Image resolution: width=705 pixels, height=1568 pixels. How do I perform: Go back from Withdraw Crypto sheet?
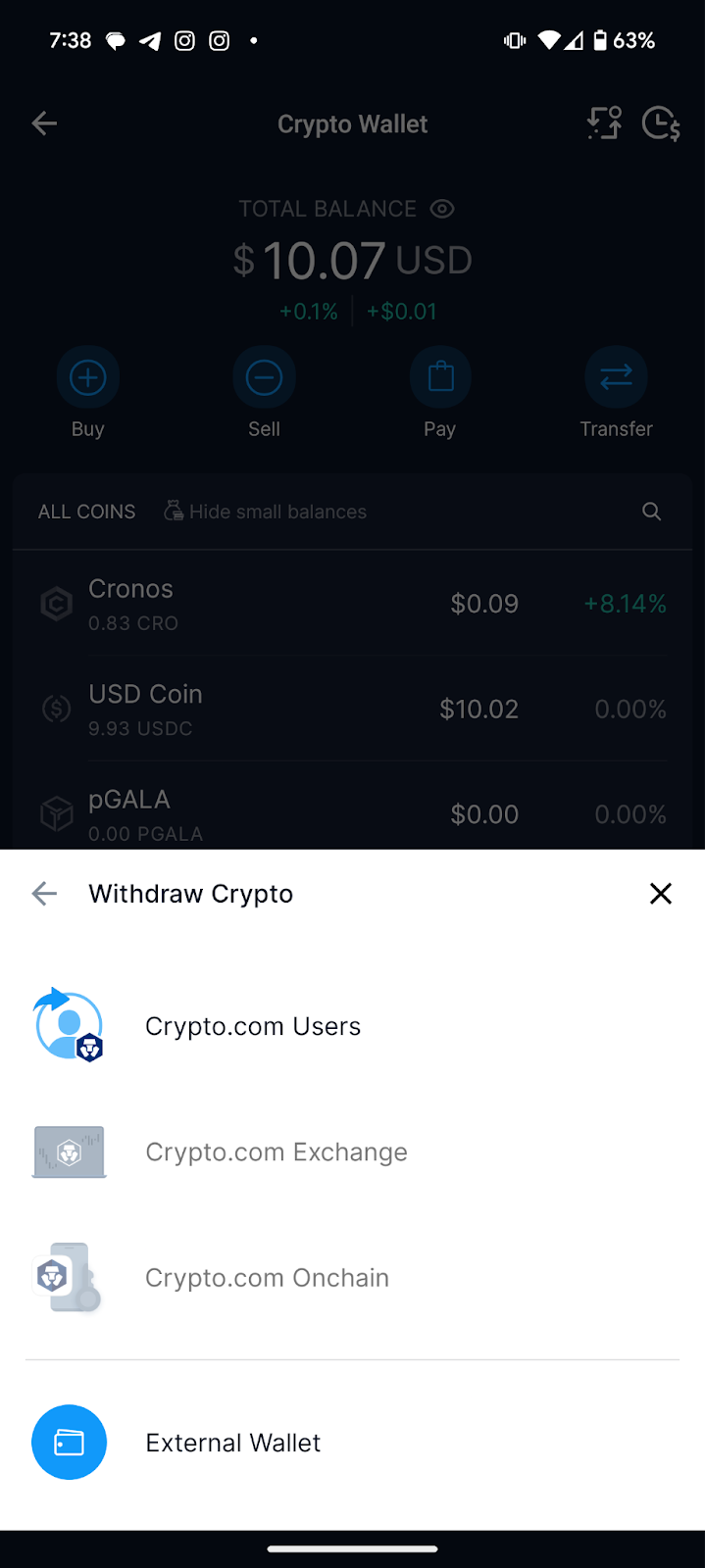tap(44, 893)
